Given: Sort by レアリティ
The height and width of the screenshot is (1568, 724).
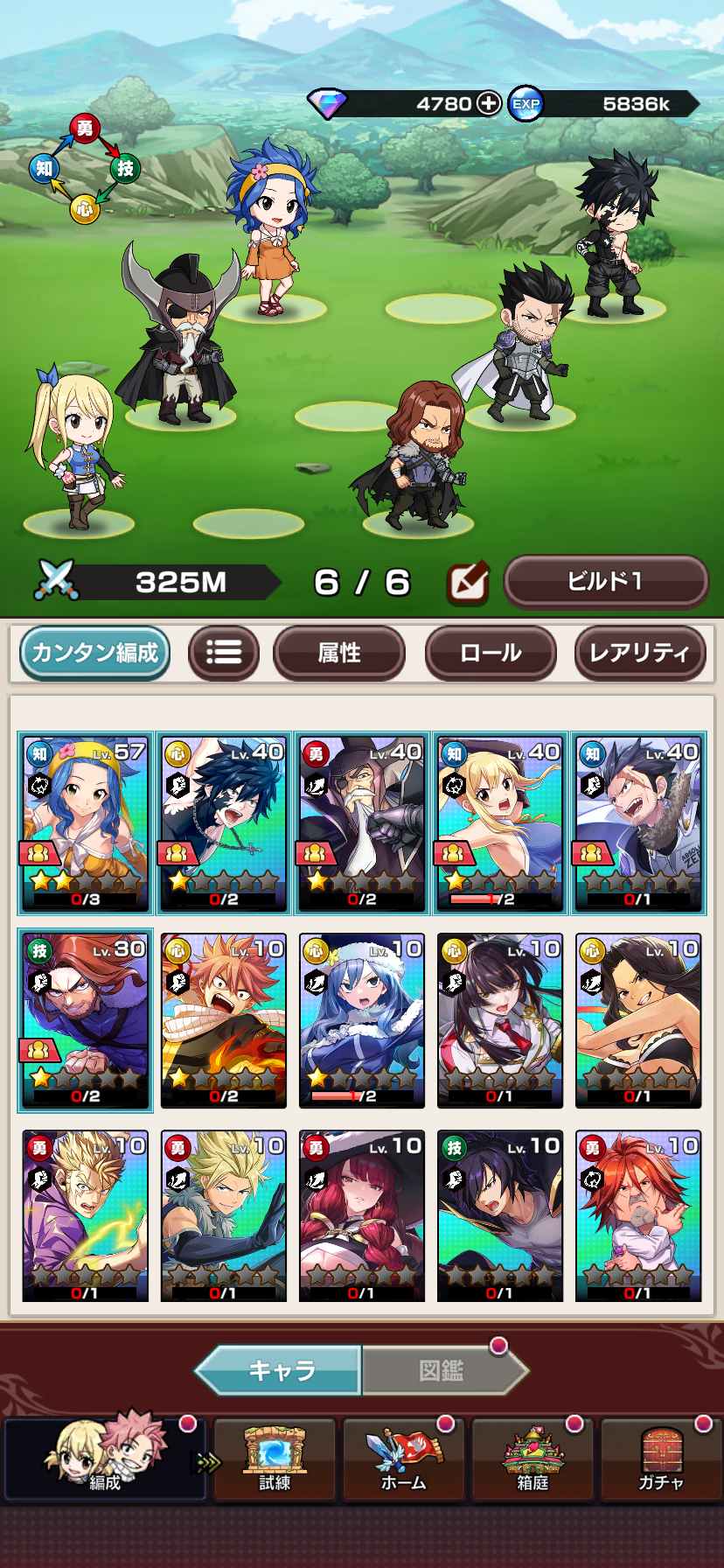Looking at the screenshot, I should click(639, 653).
